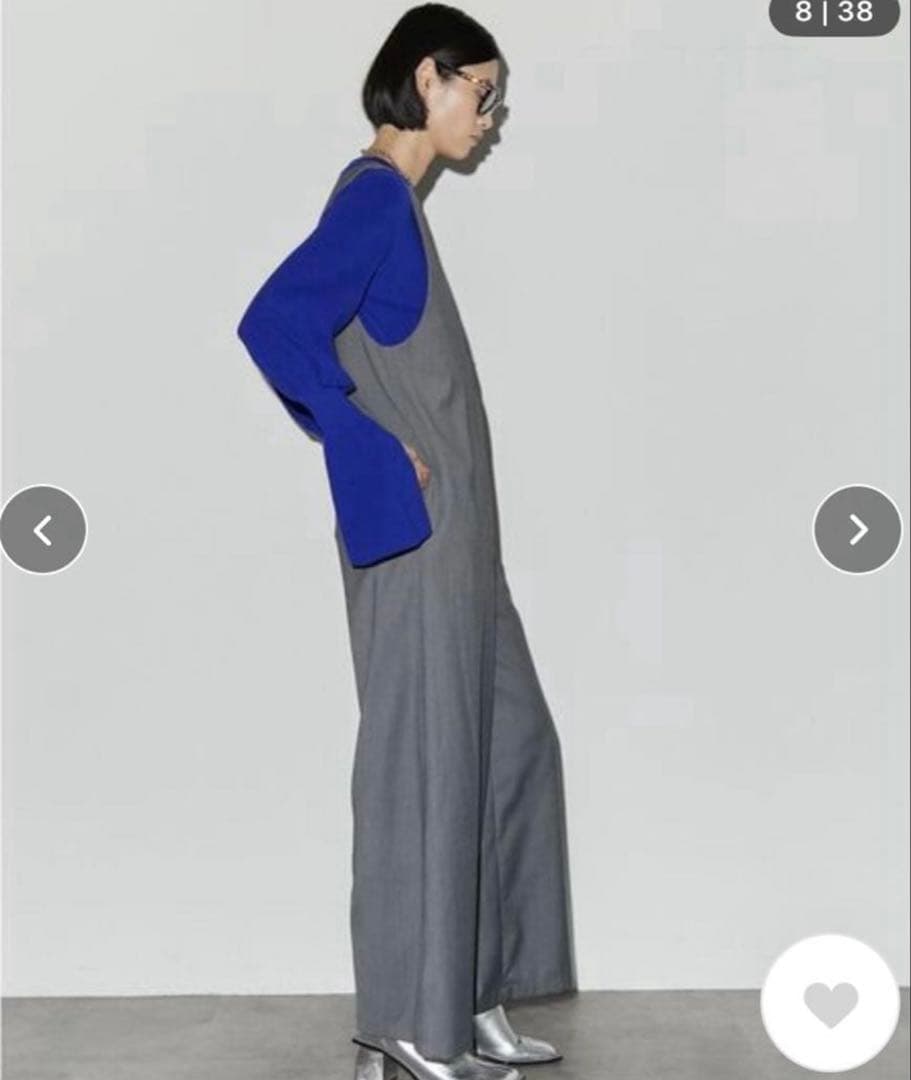This screenshot has height=1080, width=911.
Task: Add this item to favorites with heart
Action: (x=830, y=1004)
